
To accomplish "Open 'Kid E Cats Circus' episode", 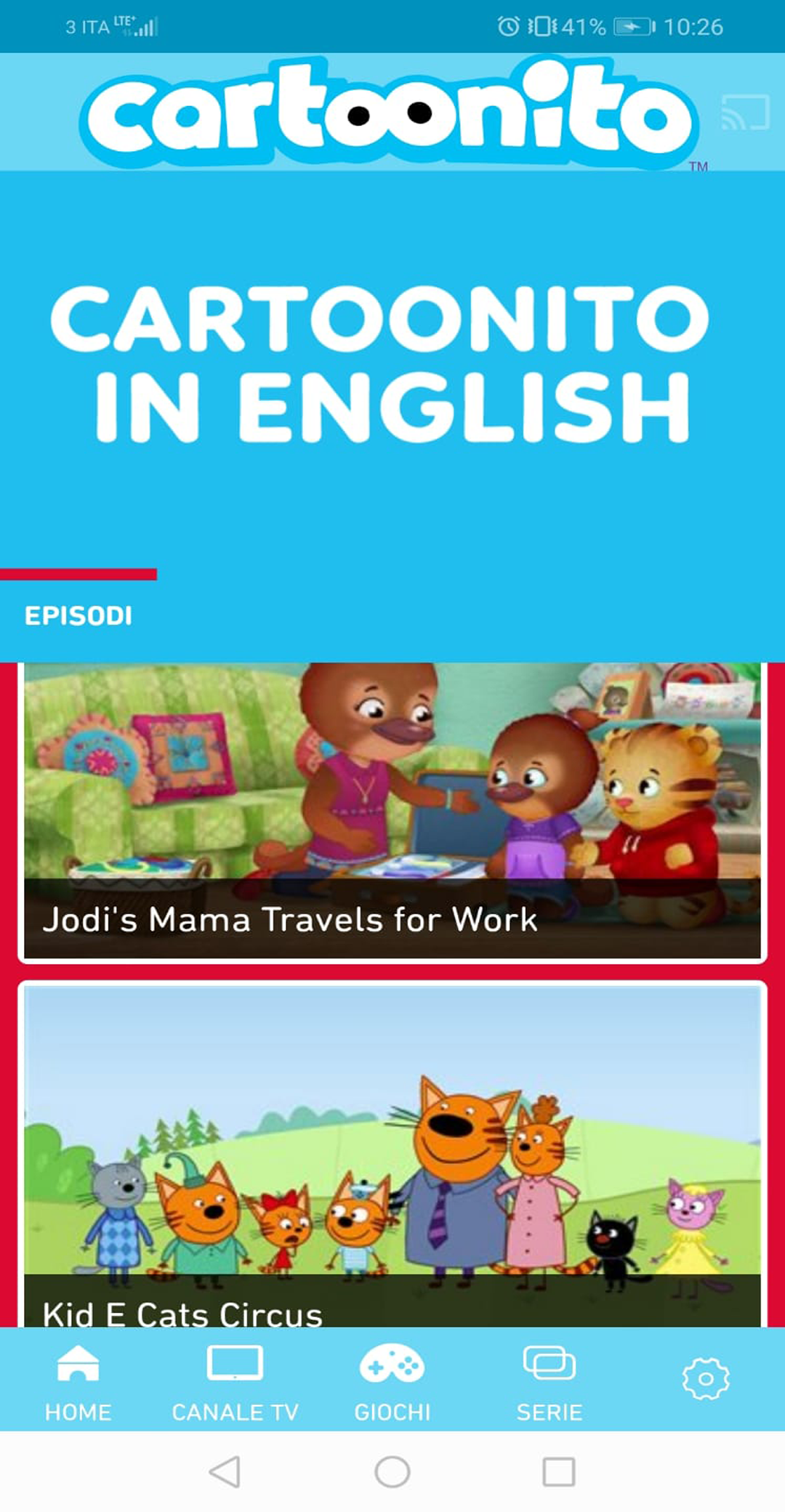I will tap(392, 1163).
